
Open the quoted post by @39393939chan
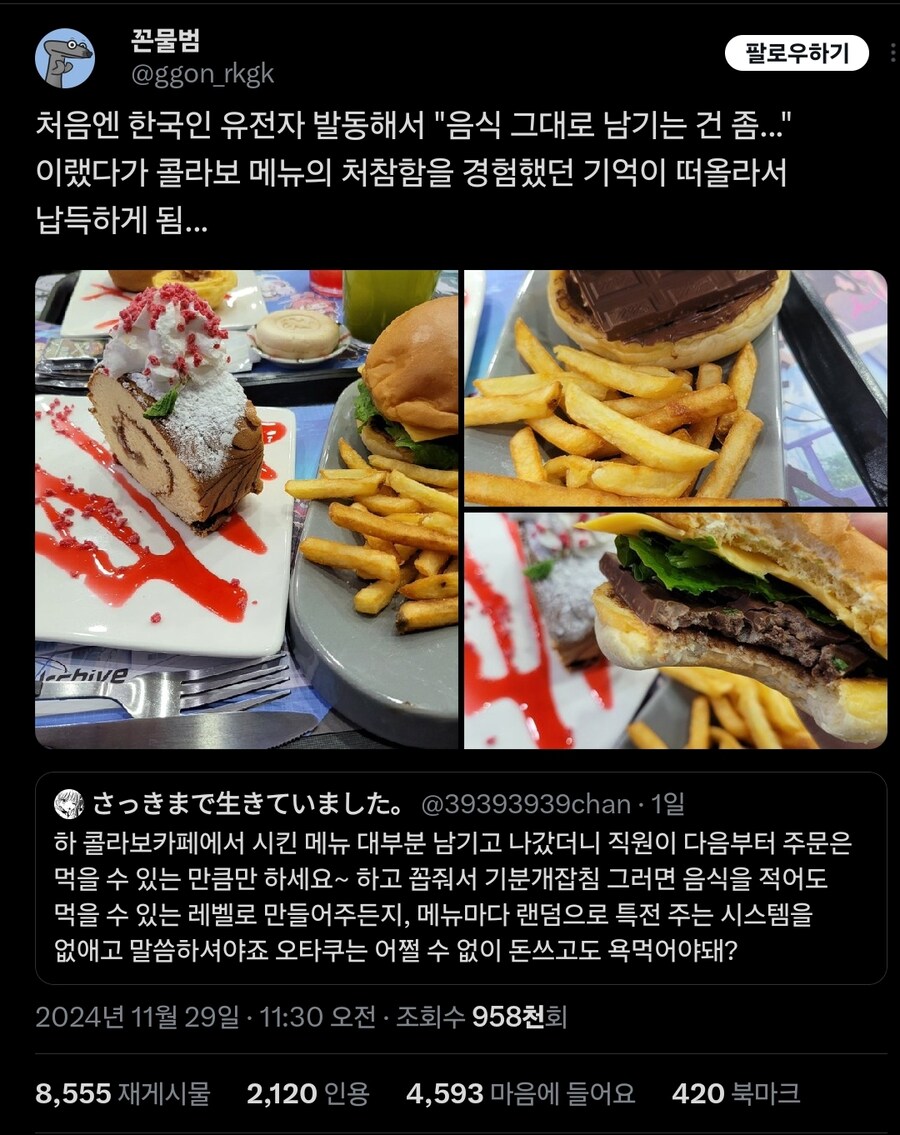click(460, 878)
